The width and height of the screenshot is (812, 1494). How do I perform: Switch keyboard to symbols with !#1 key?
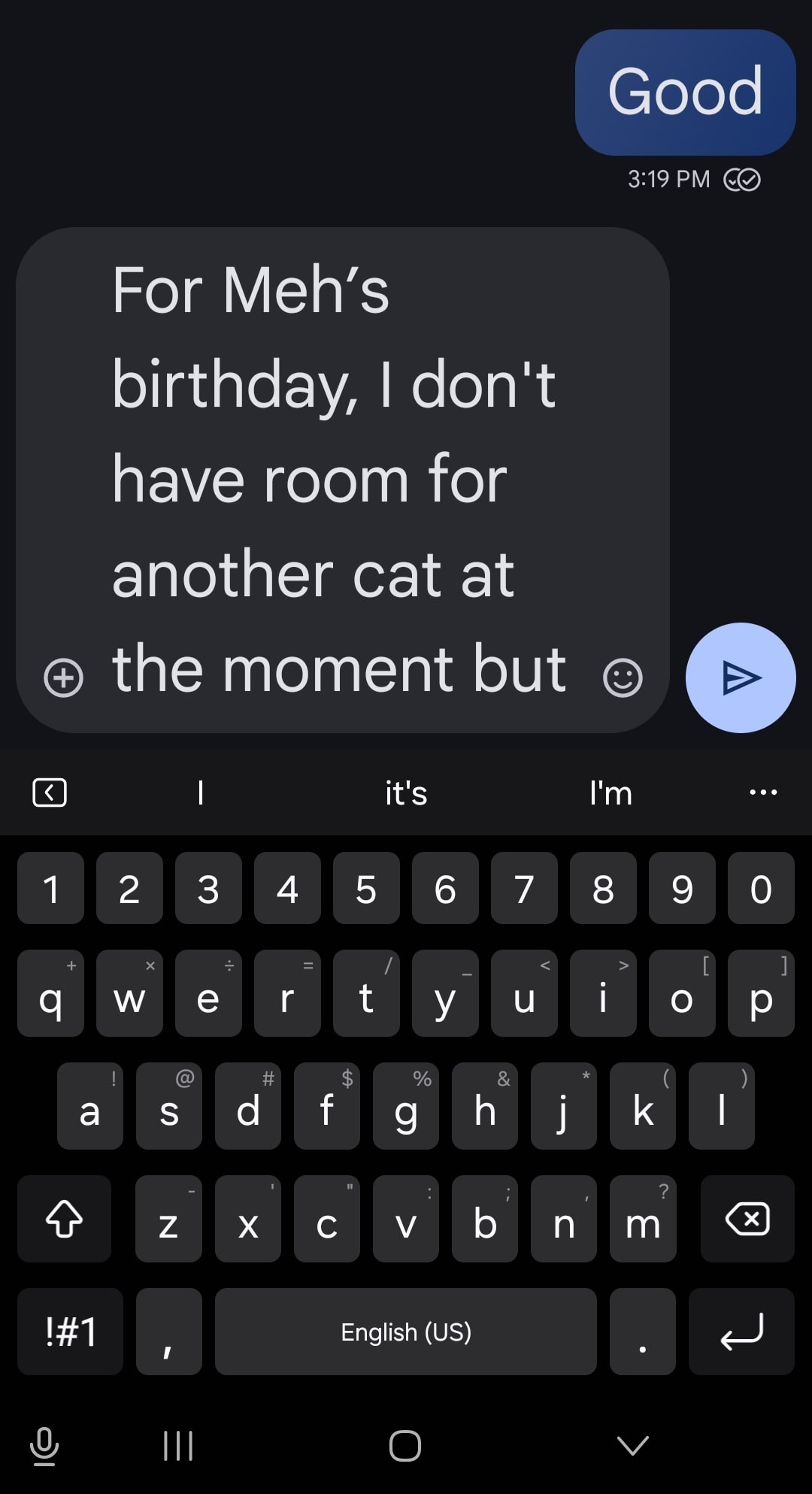[x=71, y=1332]
